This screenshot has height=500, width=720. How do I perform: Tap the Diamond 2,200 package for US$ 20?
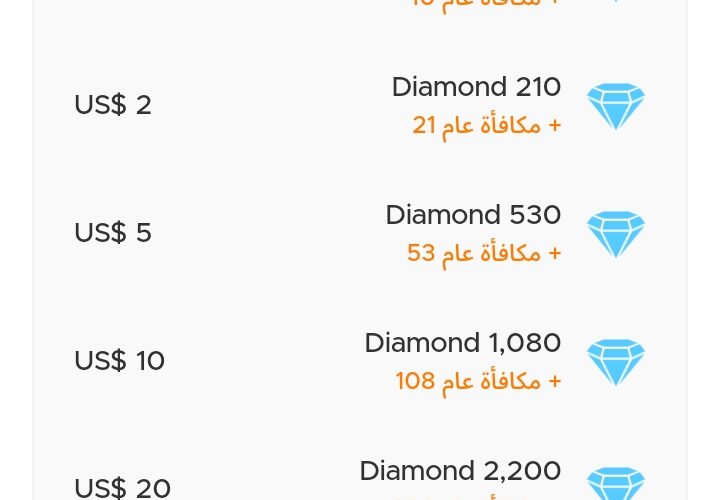point(360,480)
